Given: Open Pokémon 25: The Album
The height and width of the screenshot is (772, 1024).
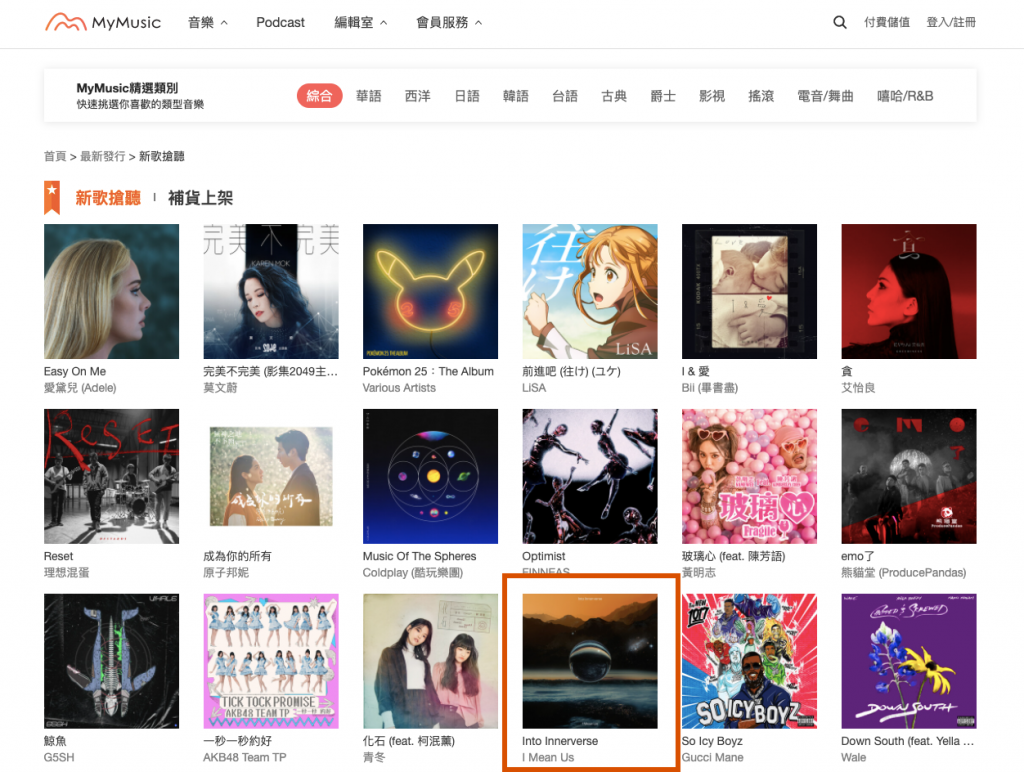Looking at the screenshot, I should click(430, 291).
